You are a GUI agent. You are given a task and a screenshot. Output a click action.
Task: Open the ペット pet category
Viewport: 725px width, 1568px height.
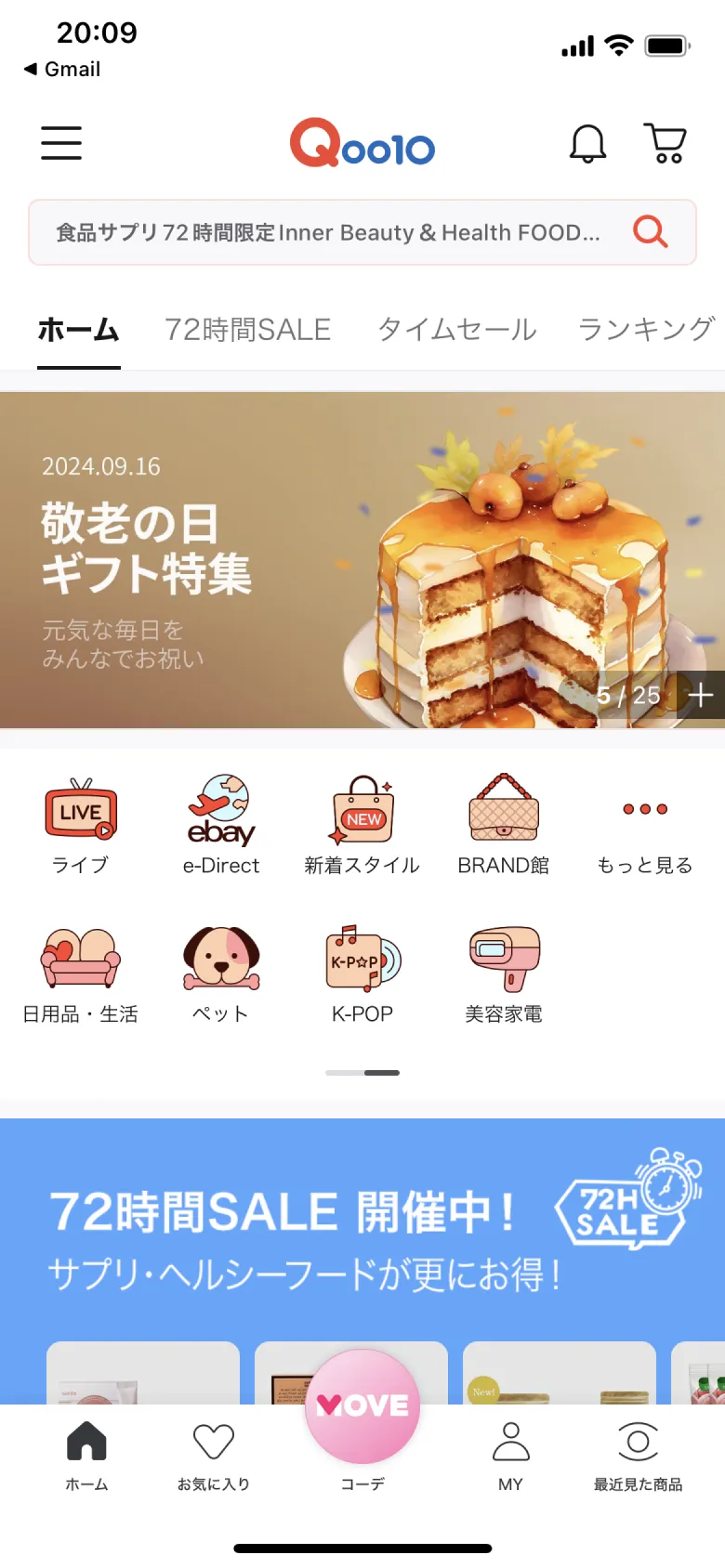[x=221, y=971]
